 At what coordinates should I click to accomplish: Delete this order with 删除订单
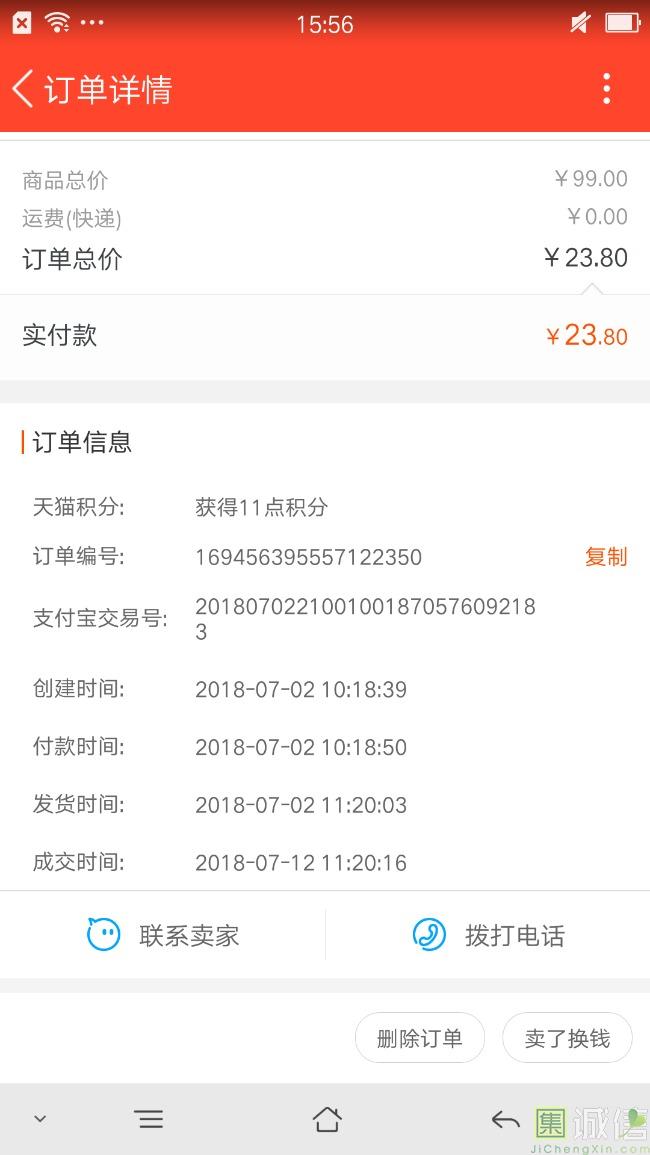(419, 1038)
